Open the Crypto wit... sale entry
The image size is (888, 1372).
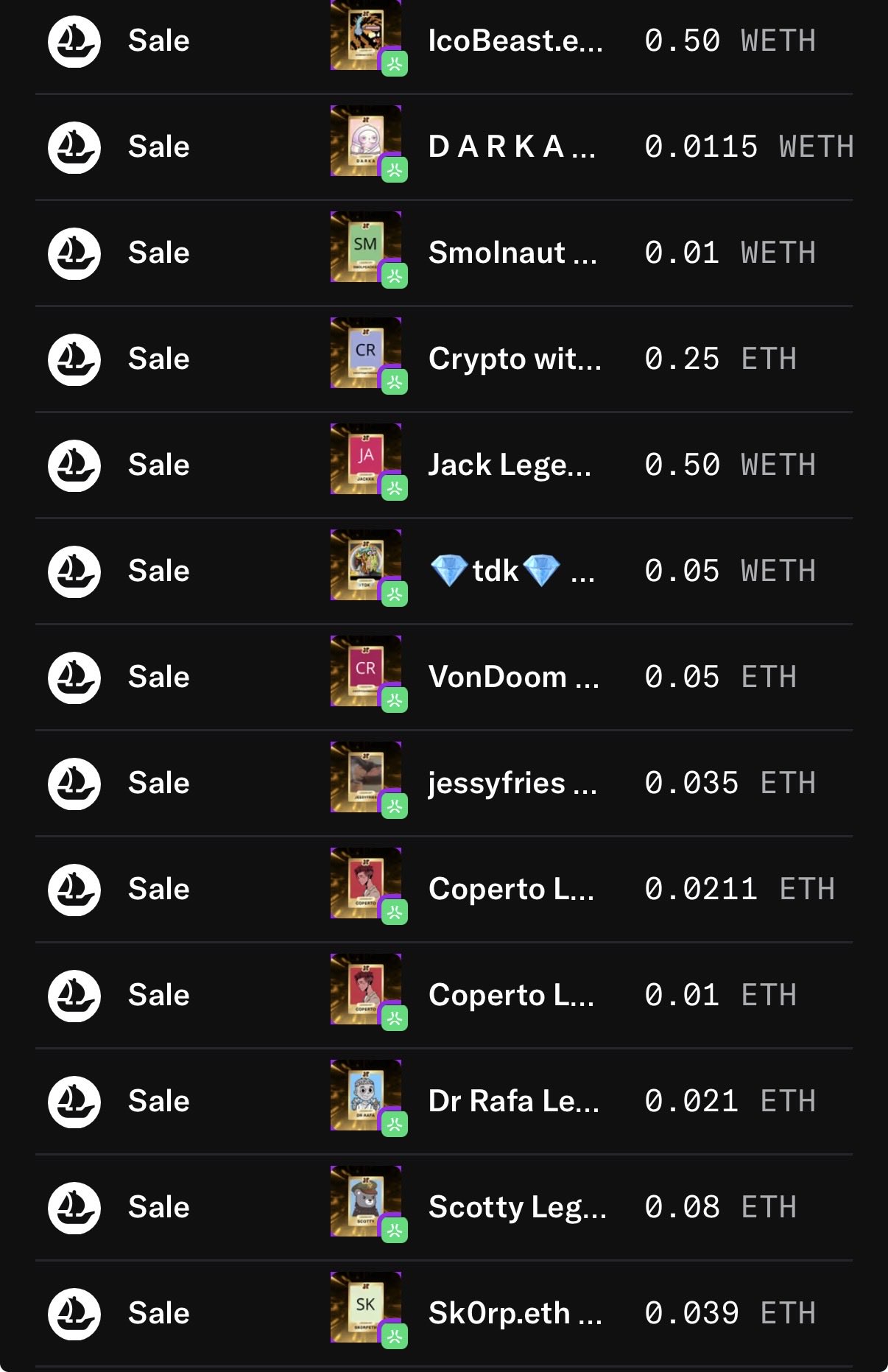point(515,359)
